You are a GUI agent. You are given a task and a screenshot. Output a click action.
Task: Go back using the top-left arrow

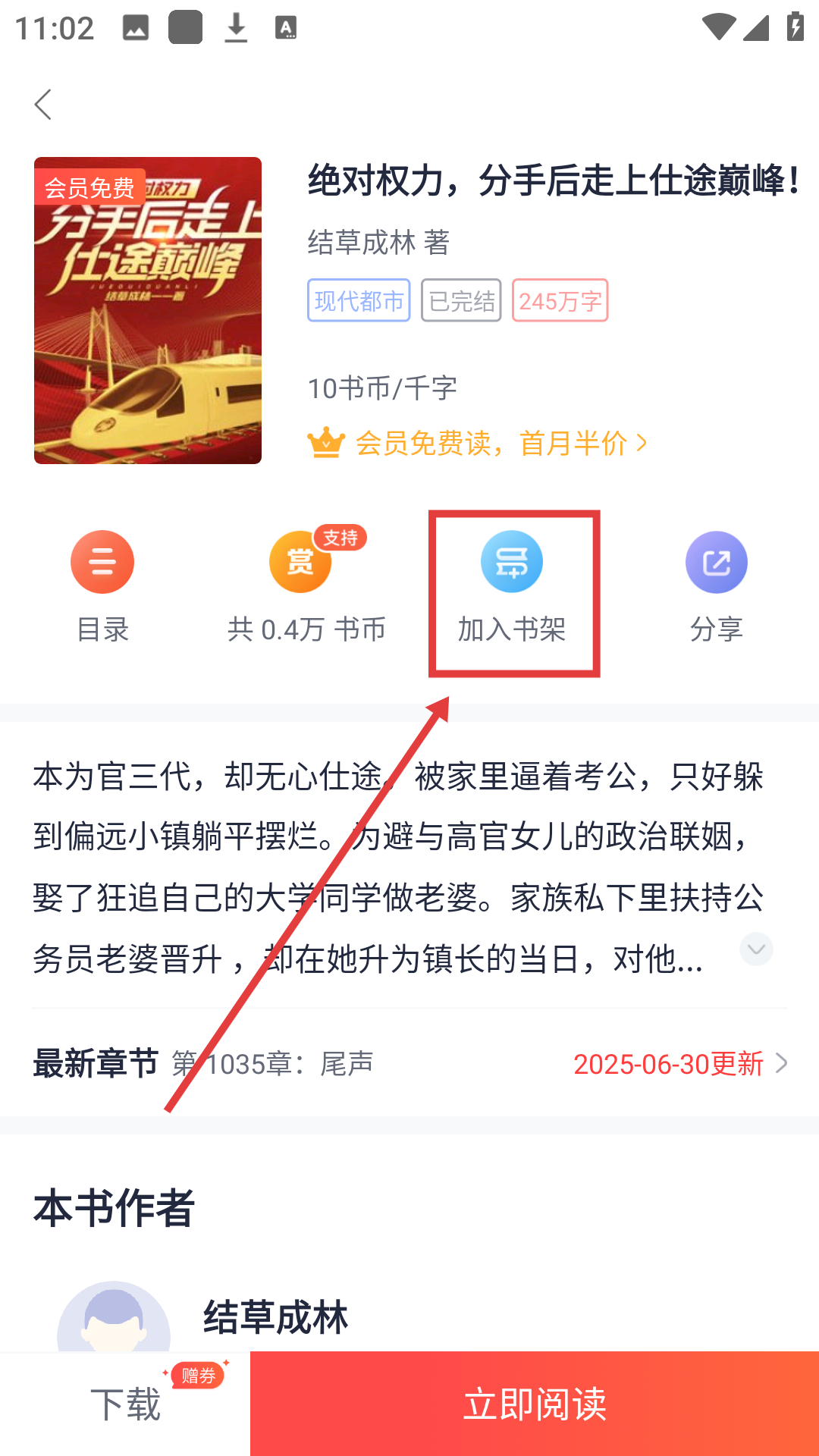(x=43, y=105)
